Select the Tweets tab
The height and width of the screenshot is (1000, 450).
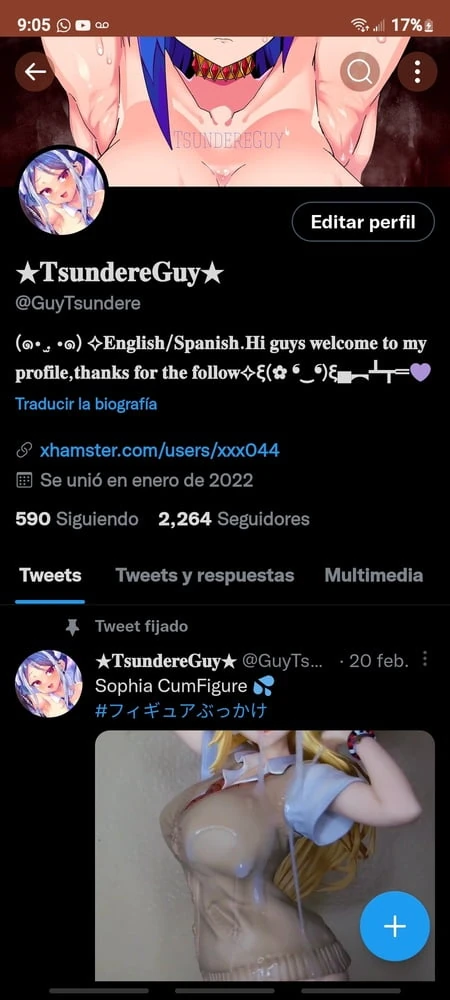point(50,575)
